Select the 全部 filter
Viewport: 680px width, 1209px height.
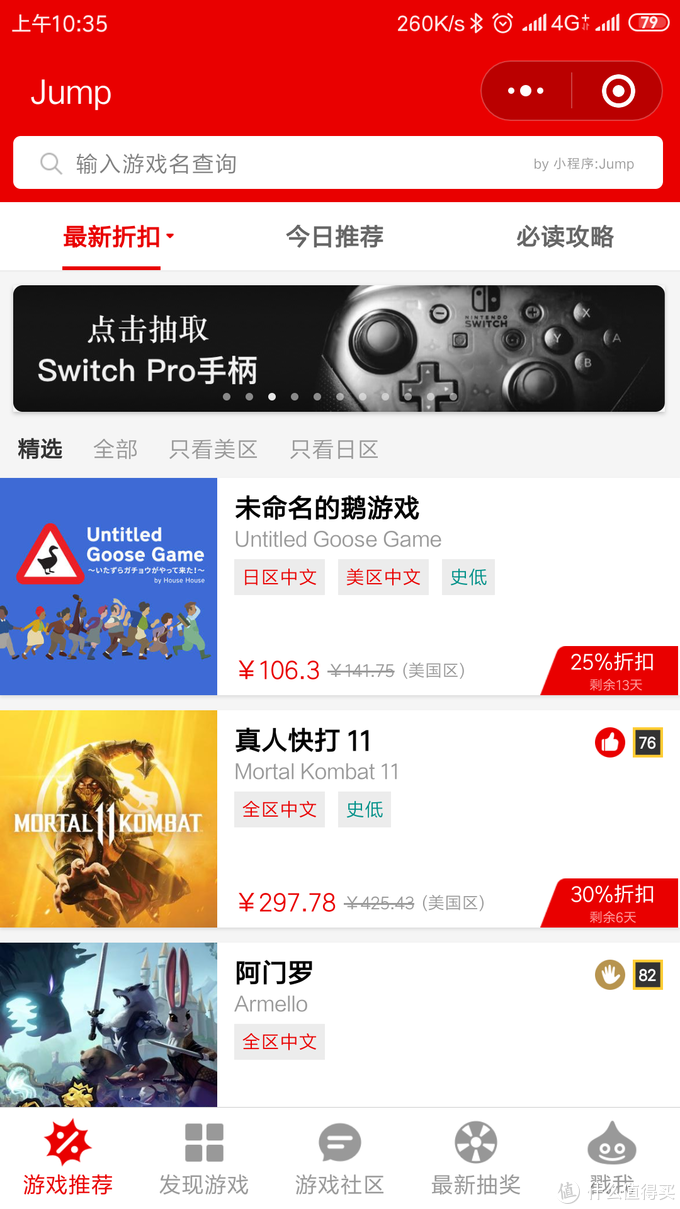pos(115,449)
